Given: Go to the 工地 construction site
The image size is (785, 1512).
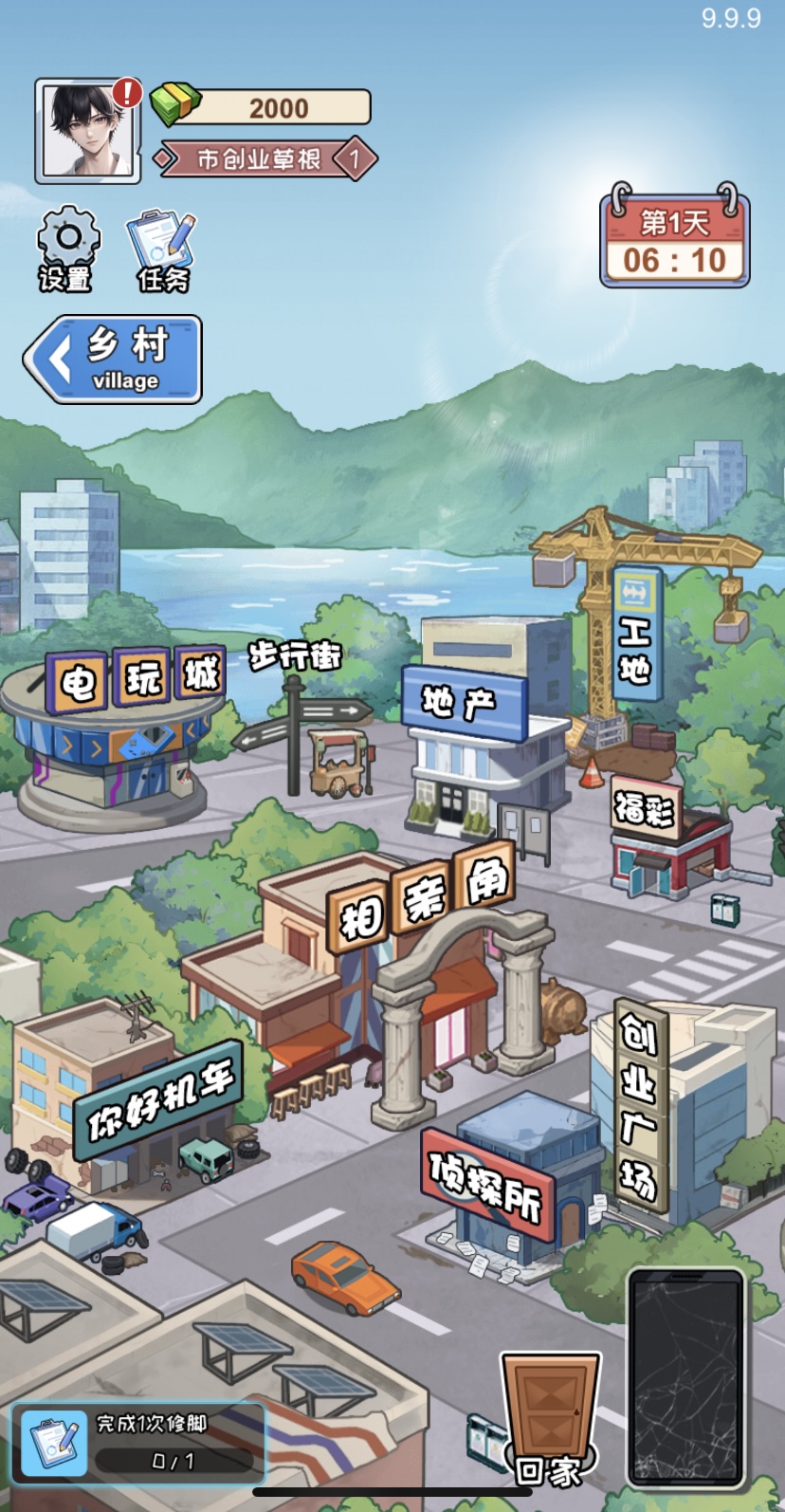Looking at the screenshot, I should click(x=636, y=634).
